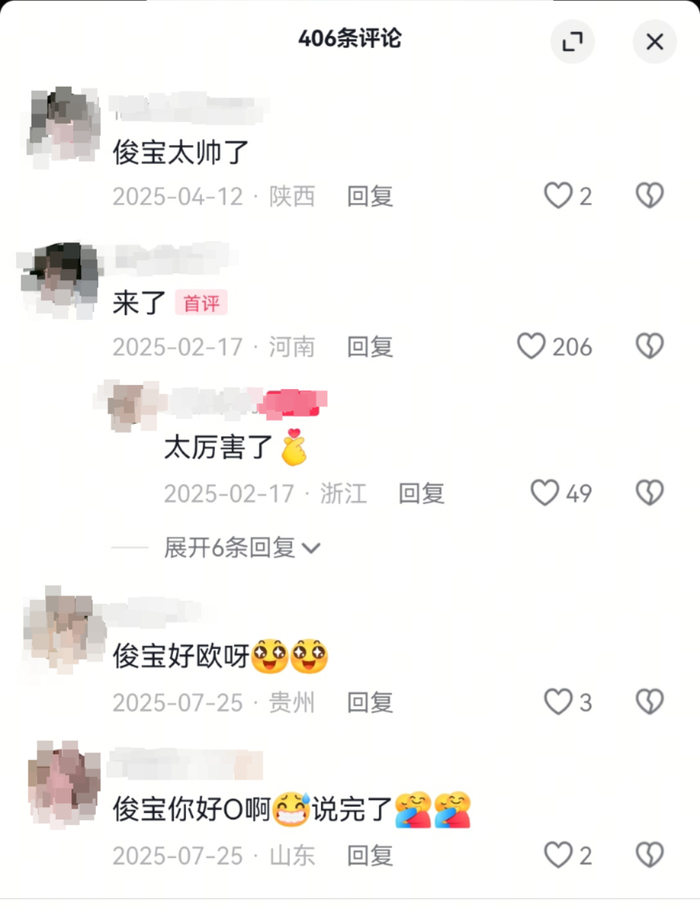Expand comments to full screen
The width and height of the screenshot is (700, 909).
573,42
